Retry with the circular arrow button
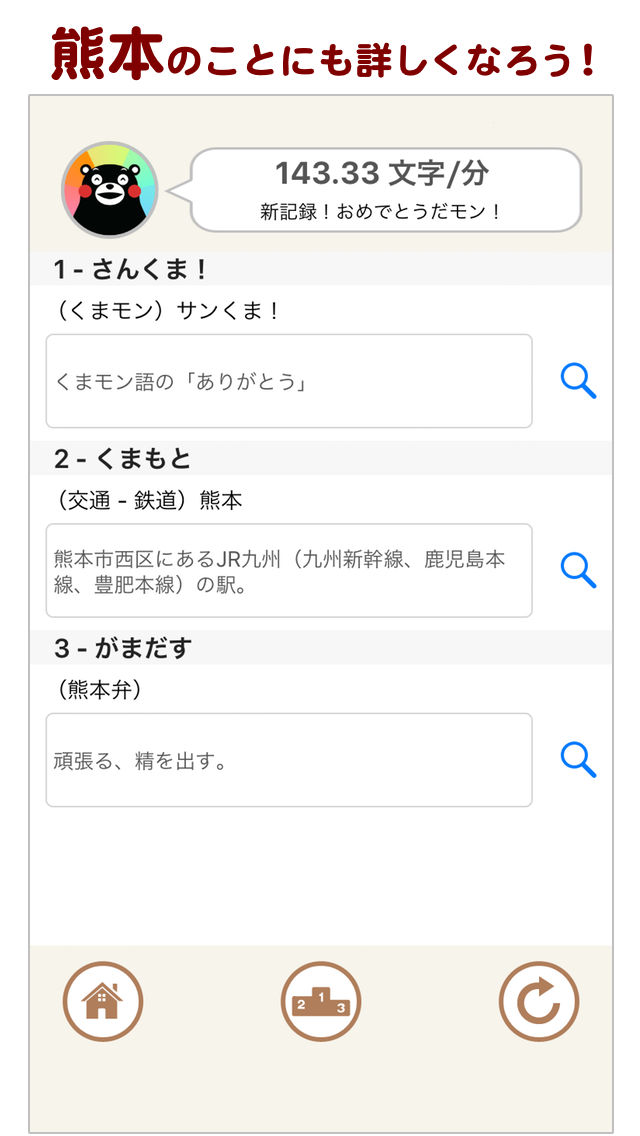The image size is (640, 1136). [539, 1001]
